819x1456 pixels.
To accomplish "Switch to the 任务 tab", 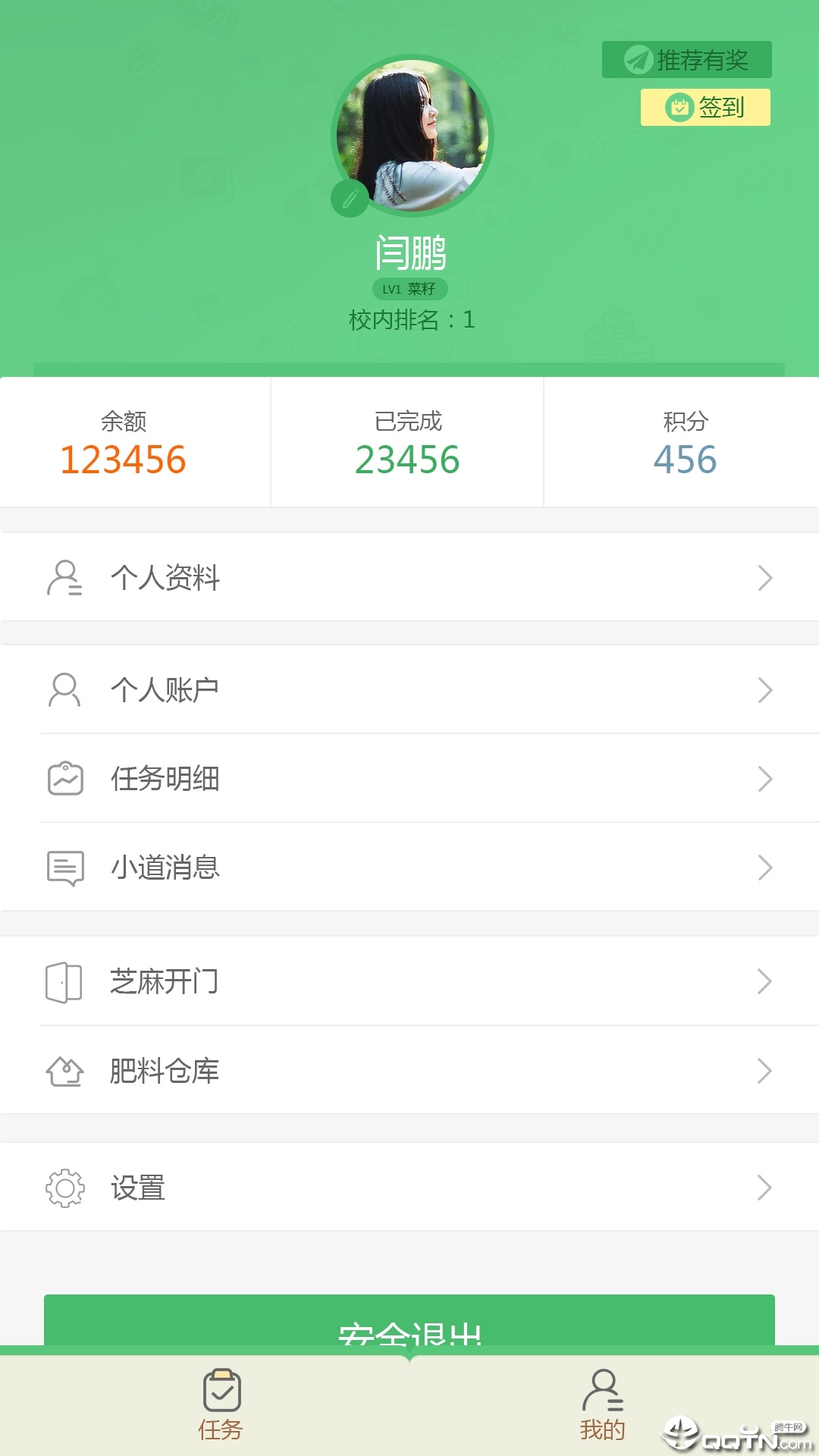I will pos(221,1405).
